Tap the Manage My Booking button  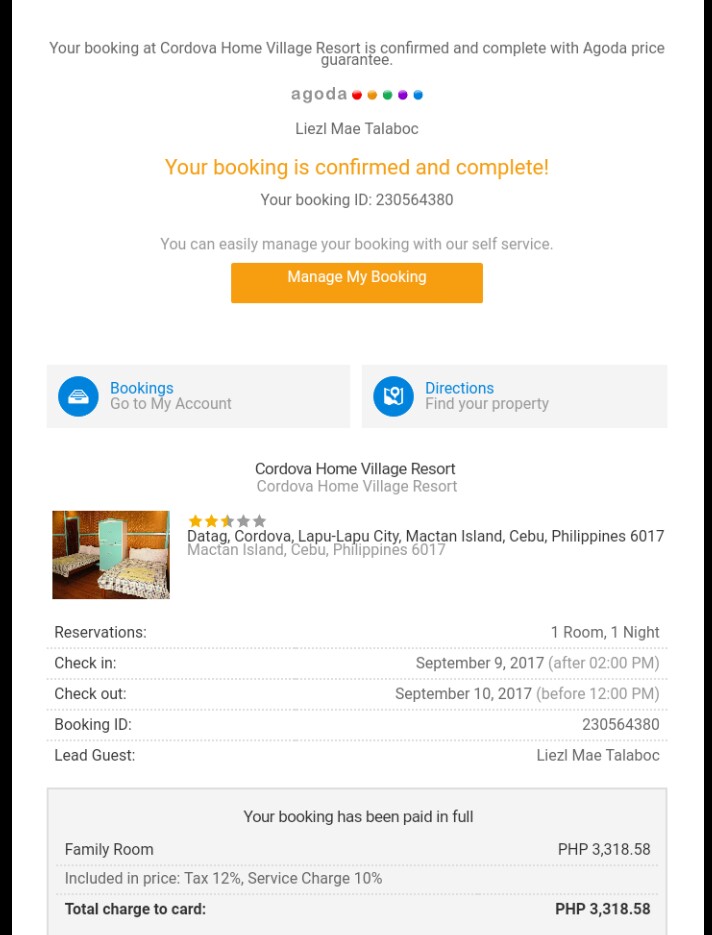pos(356,282)
